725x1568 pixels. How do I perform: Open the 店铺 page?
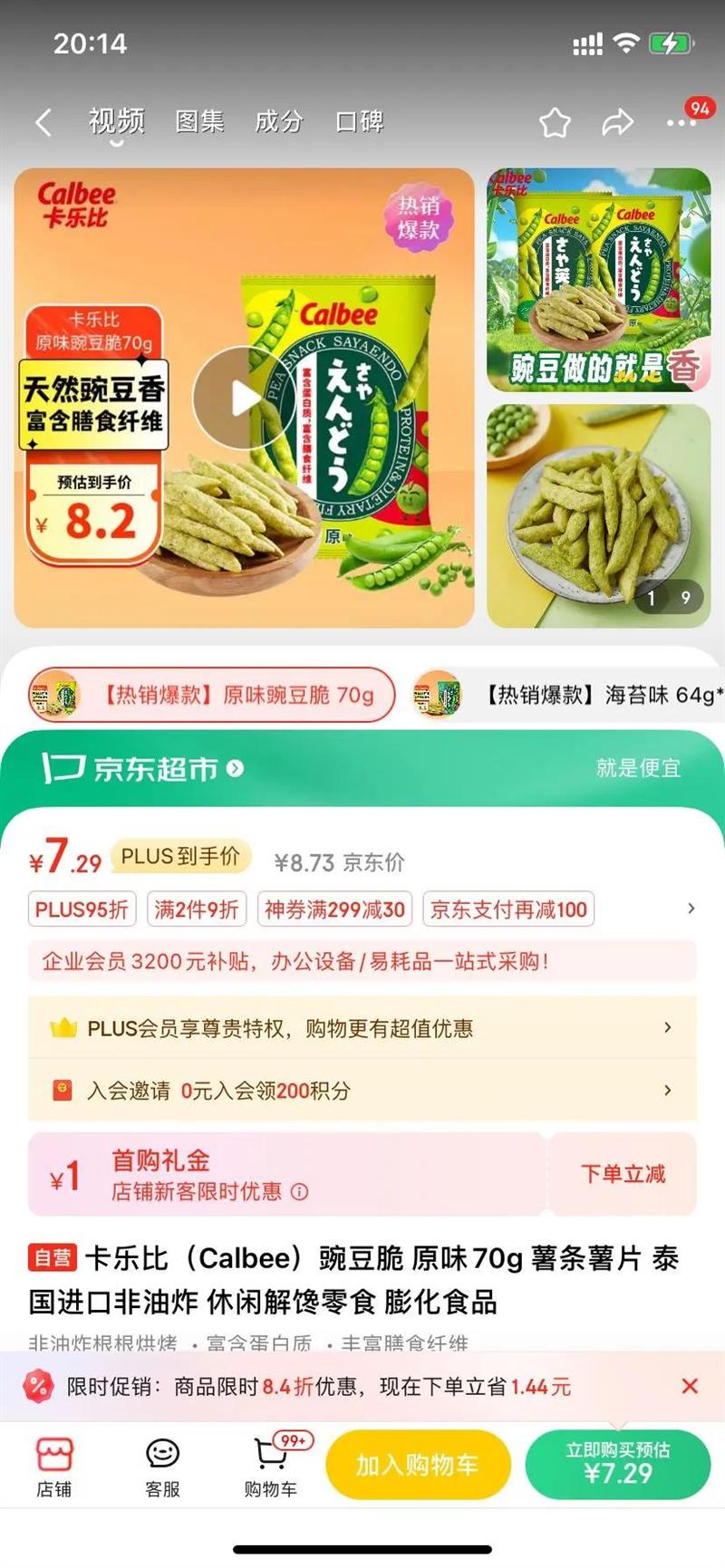pyautogui.click(x=53, y=1467)
